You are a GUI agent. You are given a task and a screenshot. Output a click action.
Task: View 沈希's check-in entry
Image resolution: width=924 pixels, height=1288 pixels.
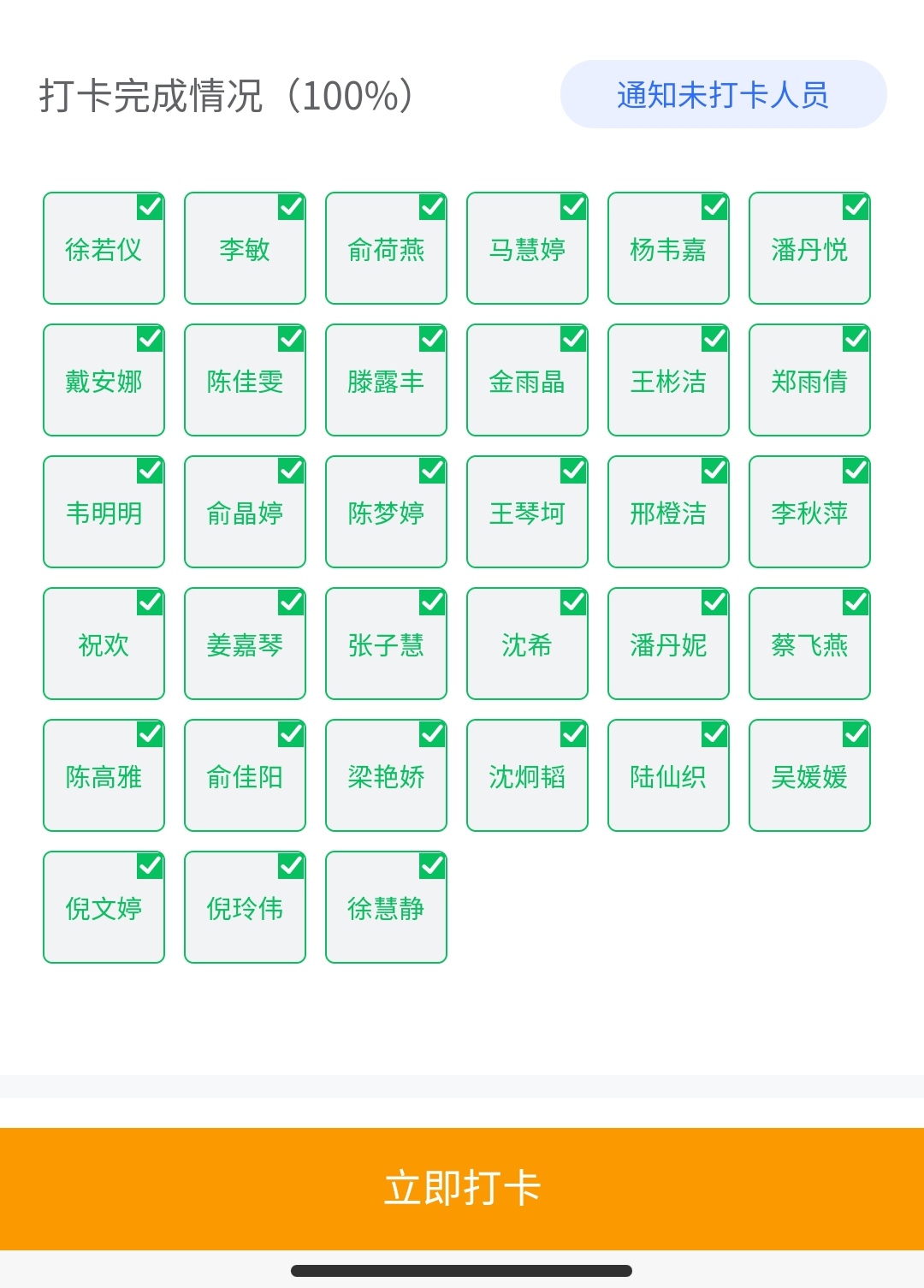click(527, 644)
